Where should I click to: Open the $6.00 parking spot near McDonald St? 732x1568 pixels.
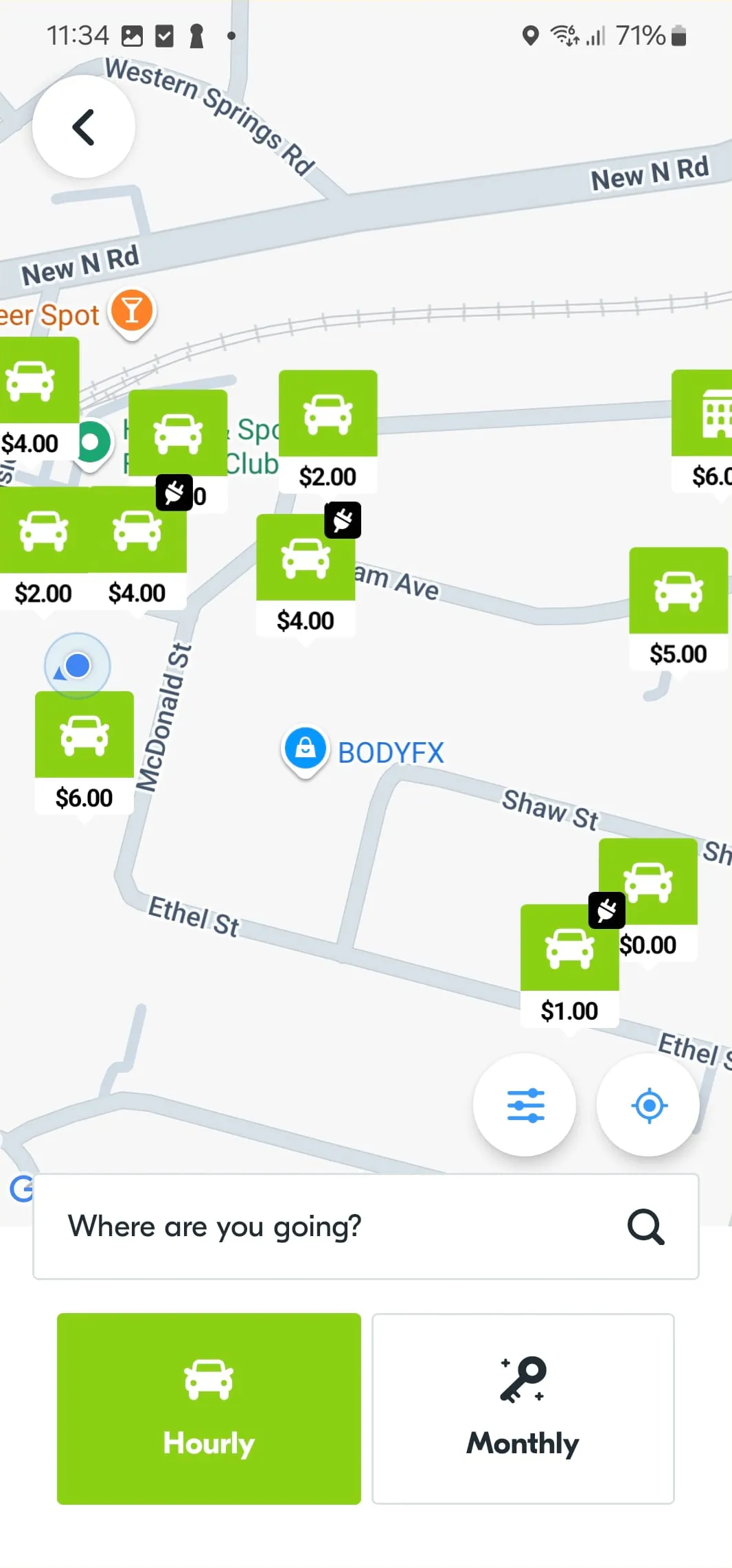click(x=83, y=734)
